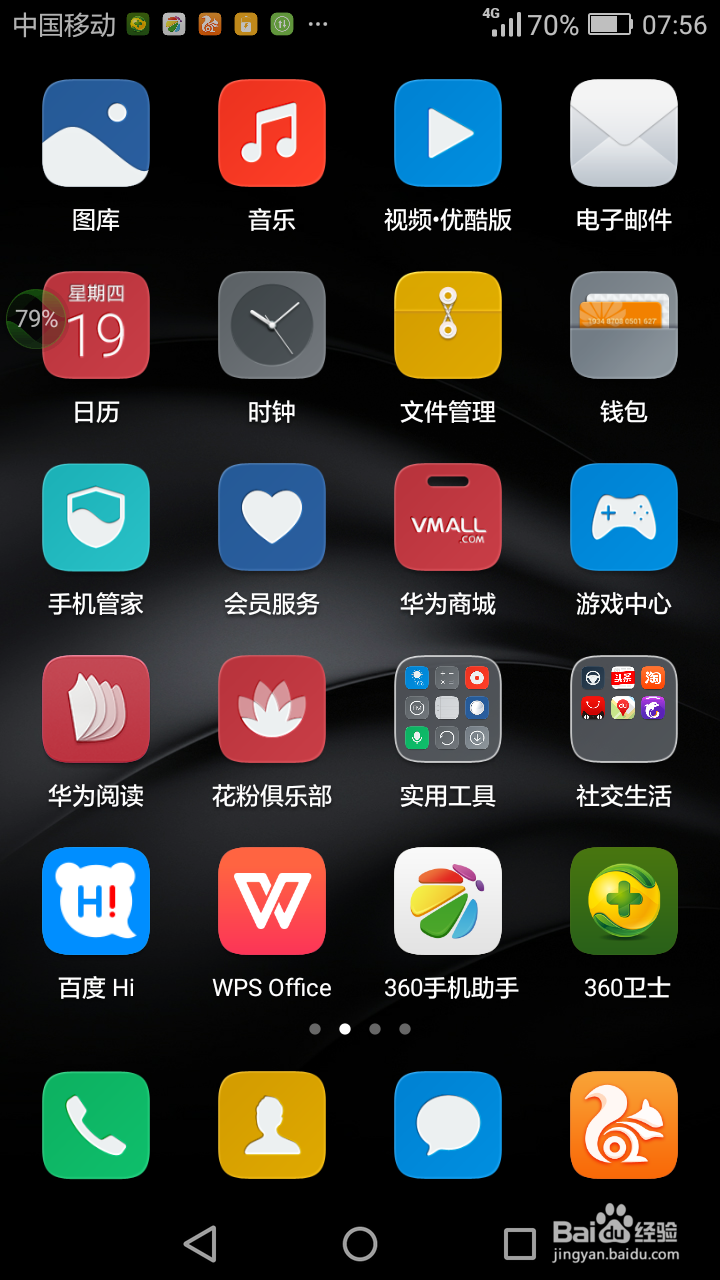Image resolution: width=720 pixels, height=1280 pixels.
Task: Open 文件管理 file manager
Action: (x=448, y=325)
